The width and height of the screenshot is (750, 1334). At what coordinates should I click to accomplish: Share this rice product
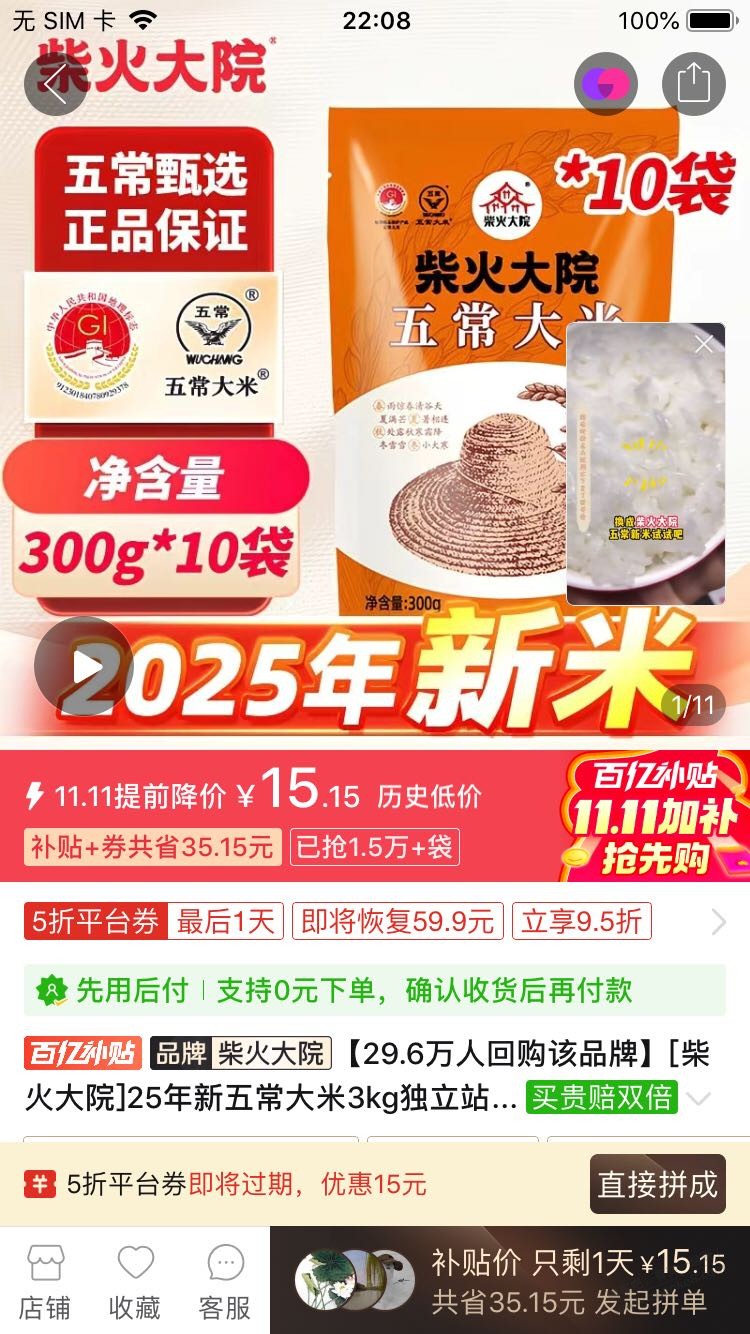693,85
